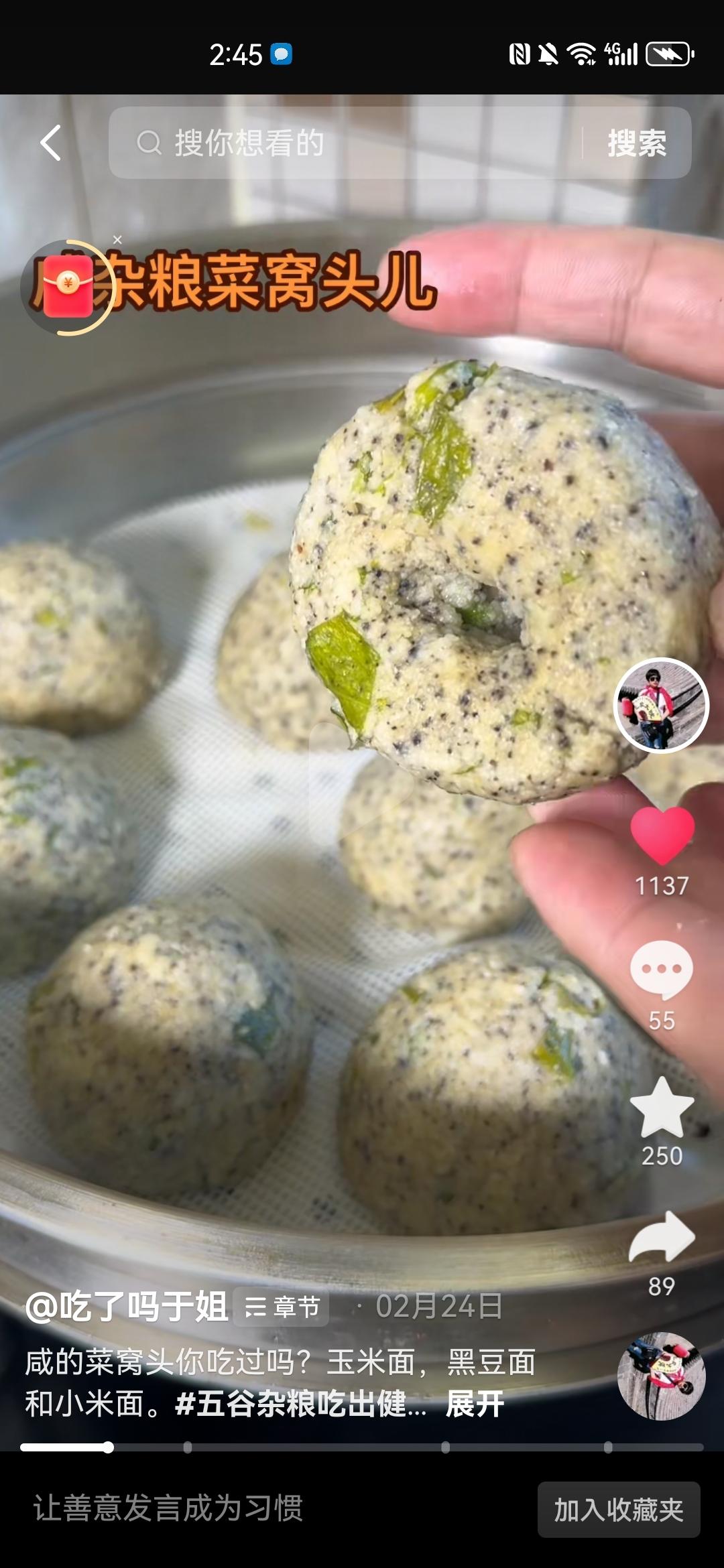Open the creator's profile avatar
The width and height of the screenshot is (724, 1568).
661,705
